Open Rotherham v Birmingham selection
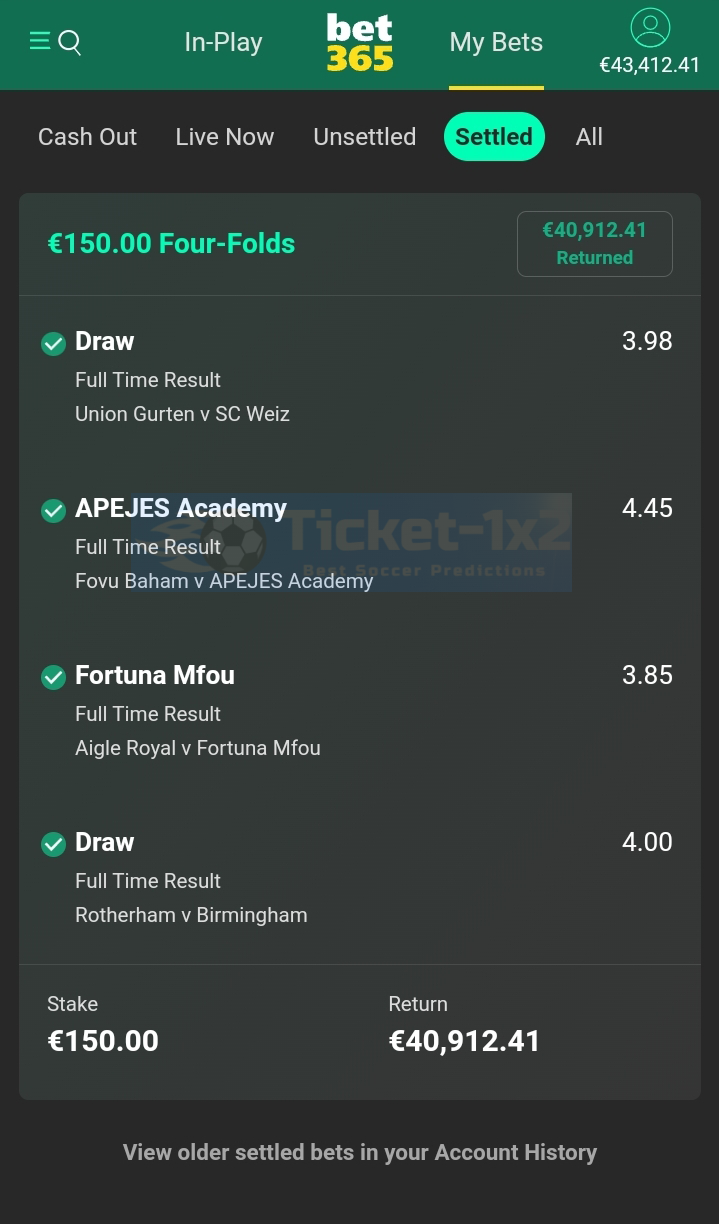 click(360, 878)
